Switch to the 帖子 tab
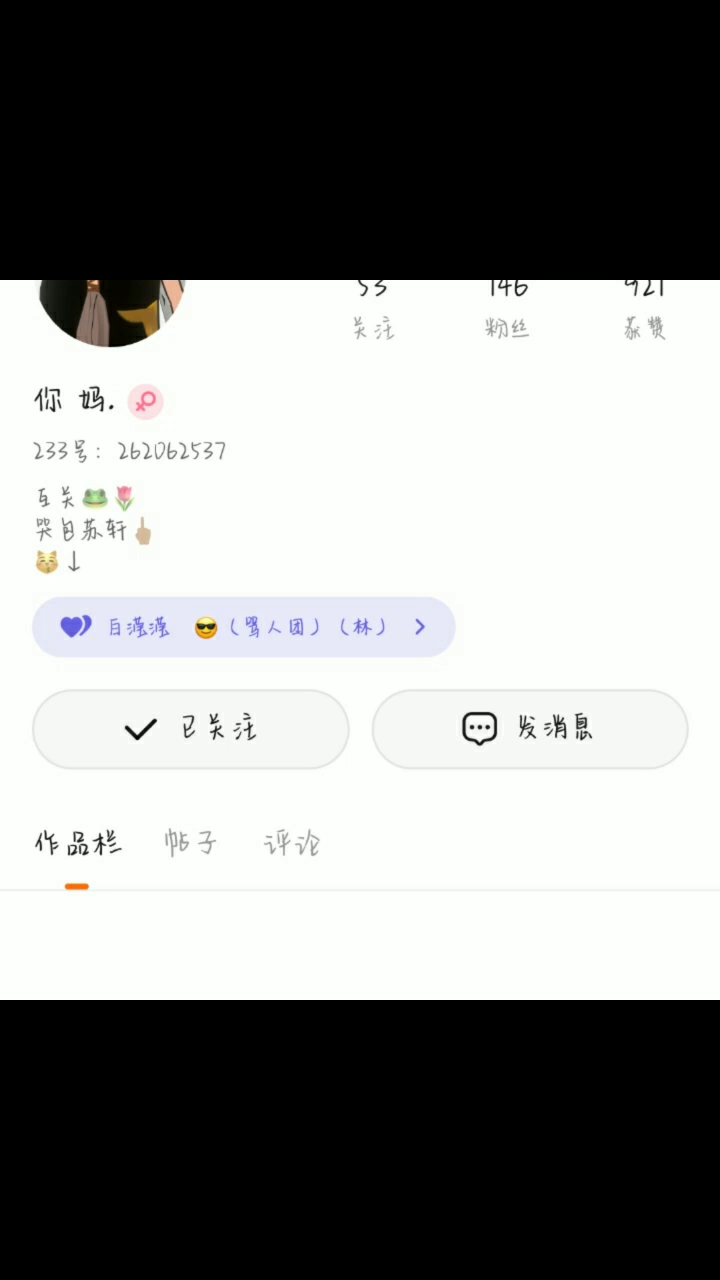 190,844
